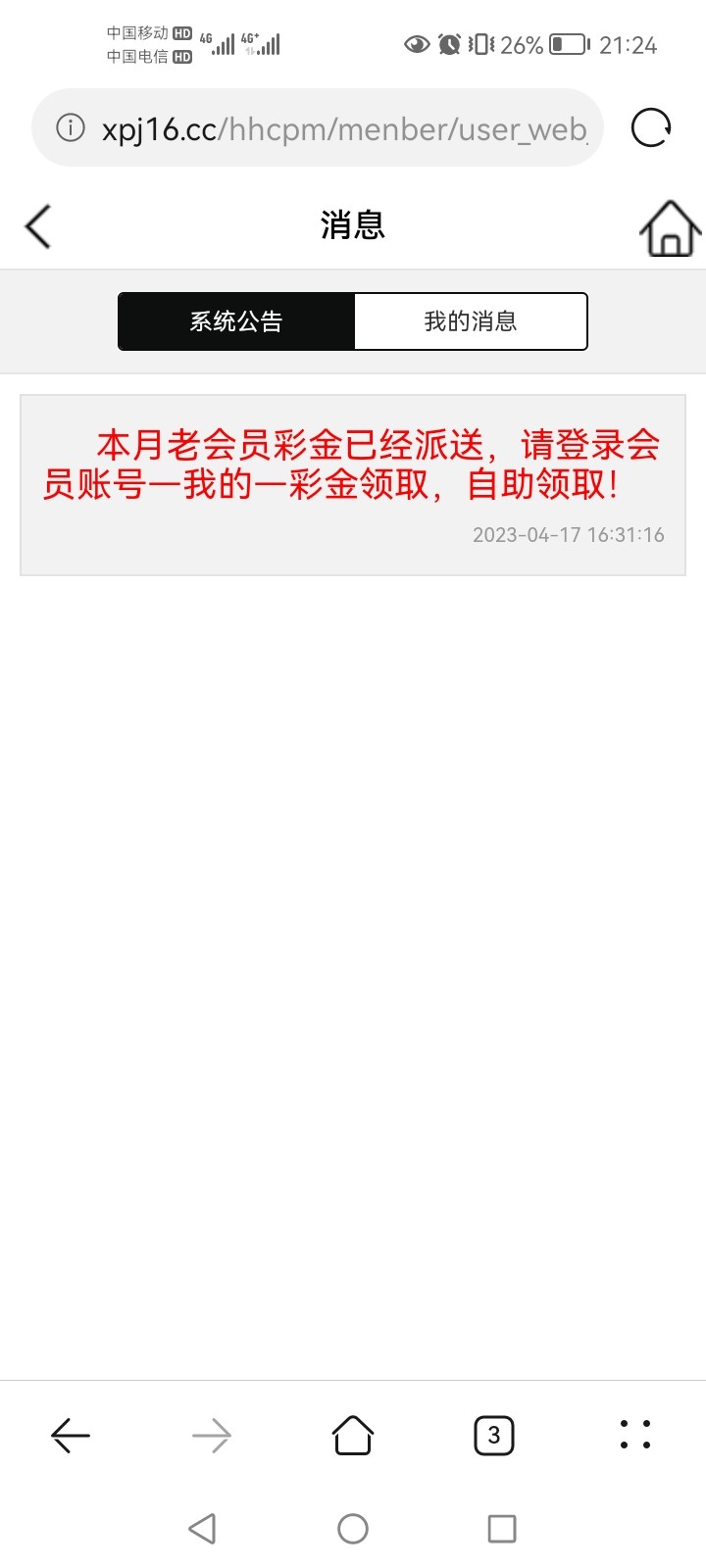706x1568 pixels.
Task: Tap the URL address bar
Action: pos(343,128)
